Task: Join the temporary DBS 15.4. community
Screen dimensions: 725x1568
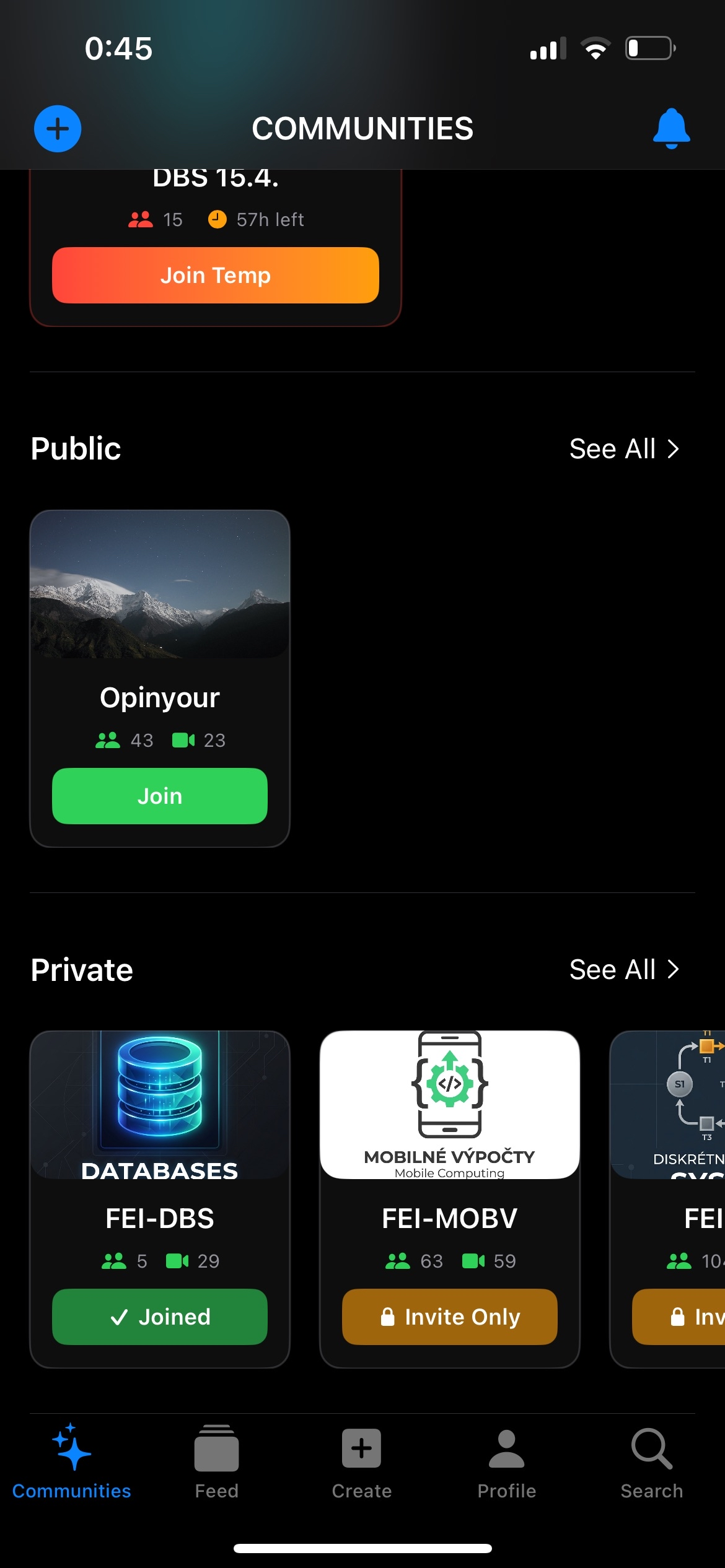Action: (x=215, y=276)
